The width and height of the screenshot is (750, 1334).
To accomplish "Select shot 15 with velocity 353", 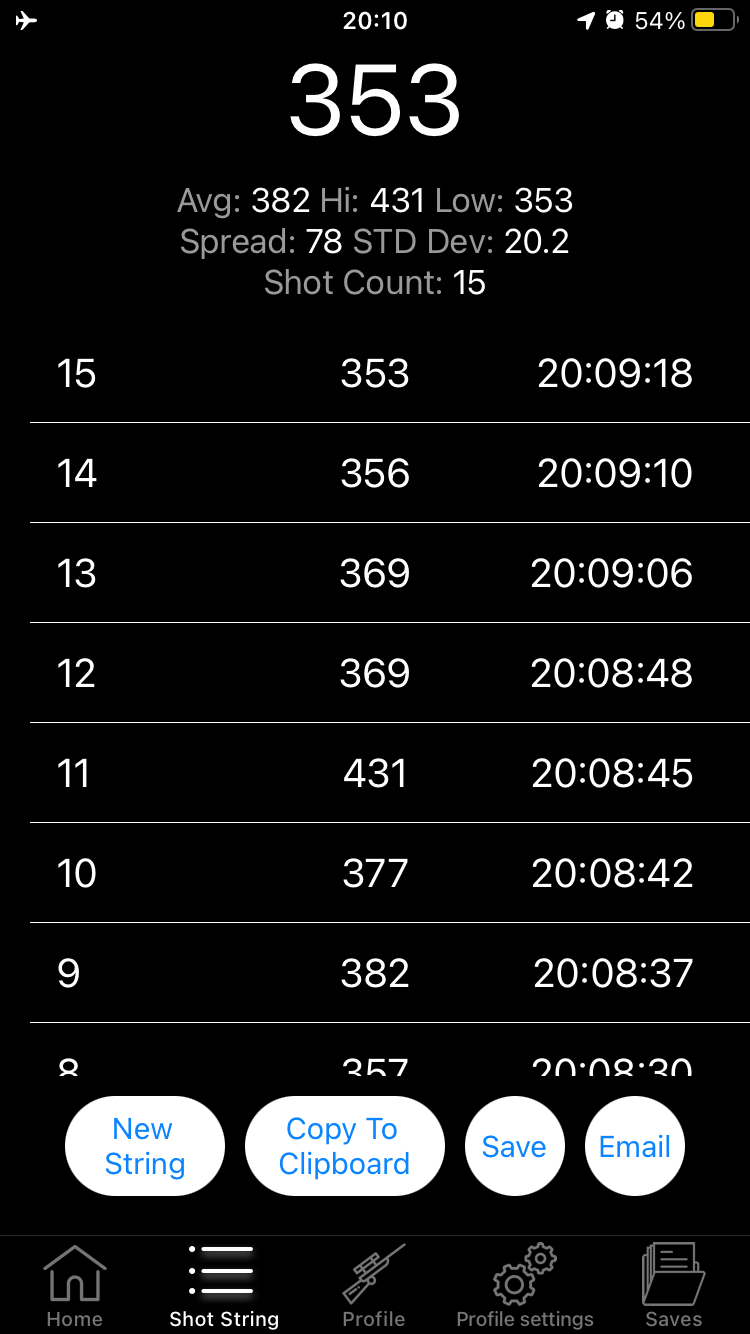I will [x=375, y=373].
